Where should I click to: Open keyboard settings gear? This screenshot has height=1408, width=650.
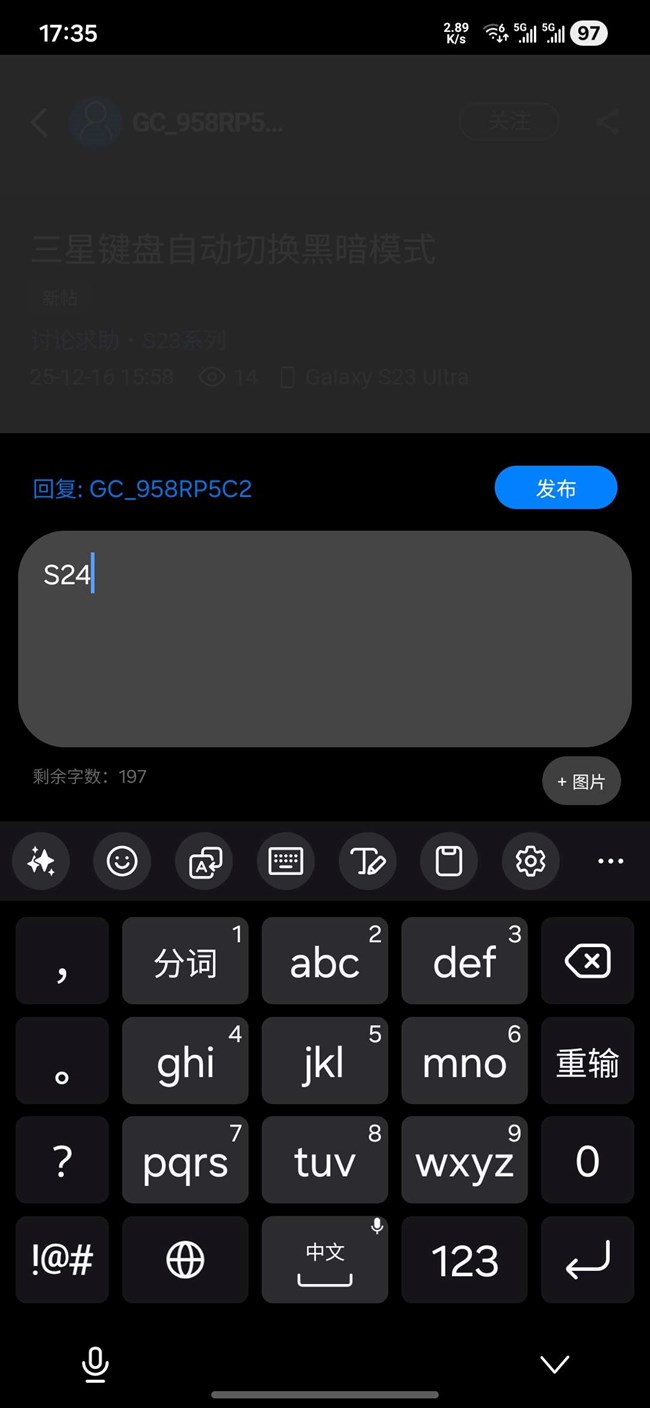pos(530,861)
